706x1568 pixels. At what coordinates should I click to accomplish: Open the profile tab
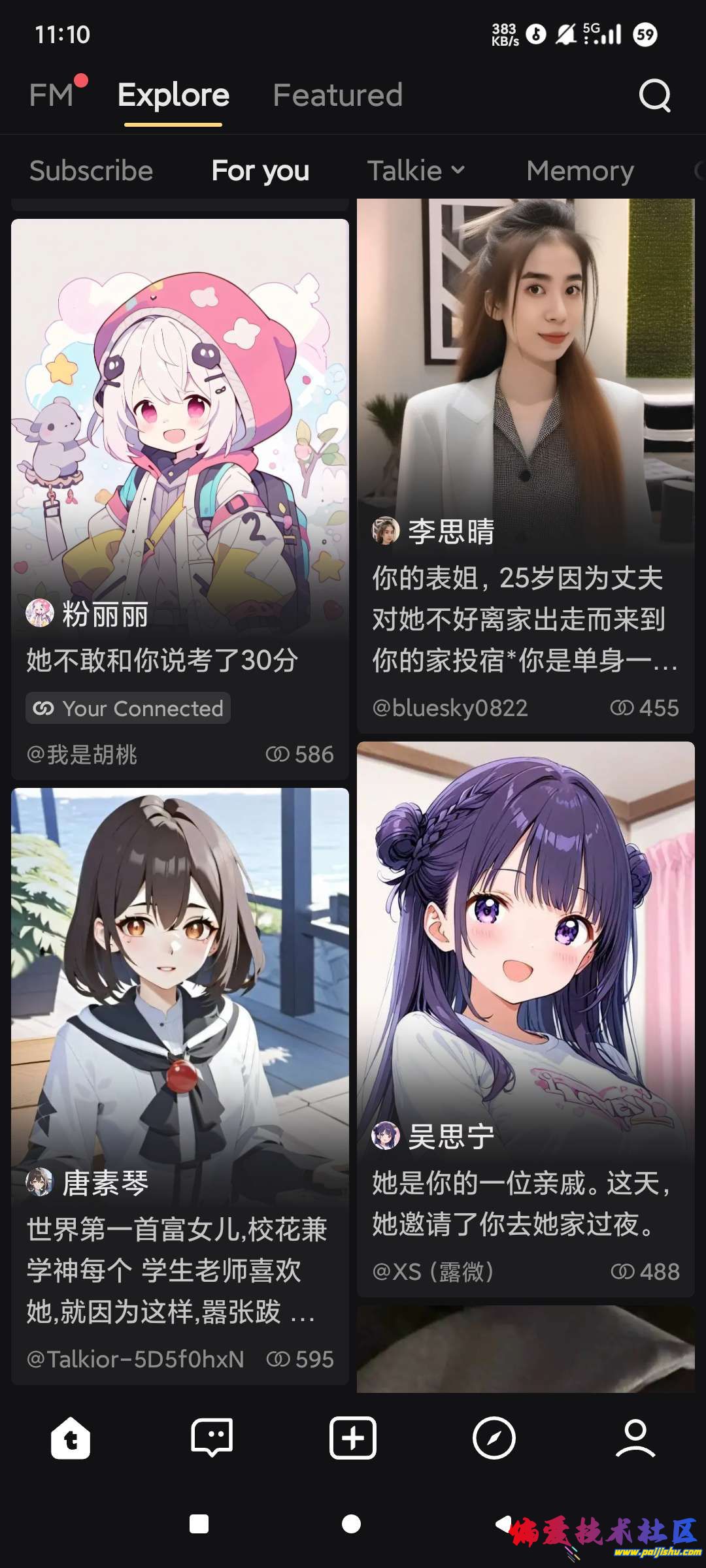point(635,1438)
